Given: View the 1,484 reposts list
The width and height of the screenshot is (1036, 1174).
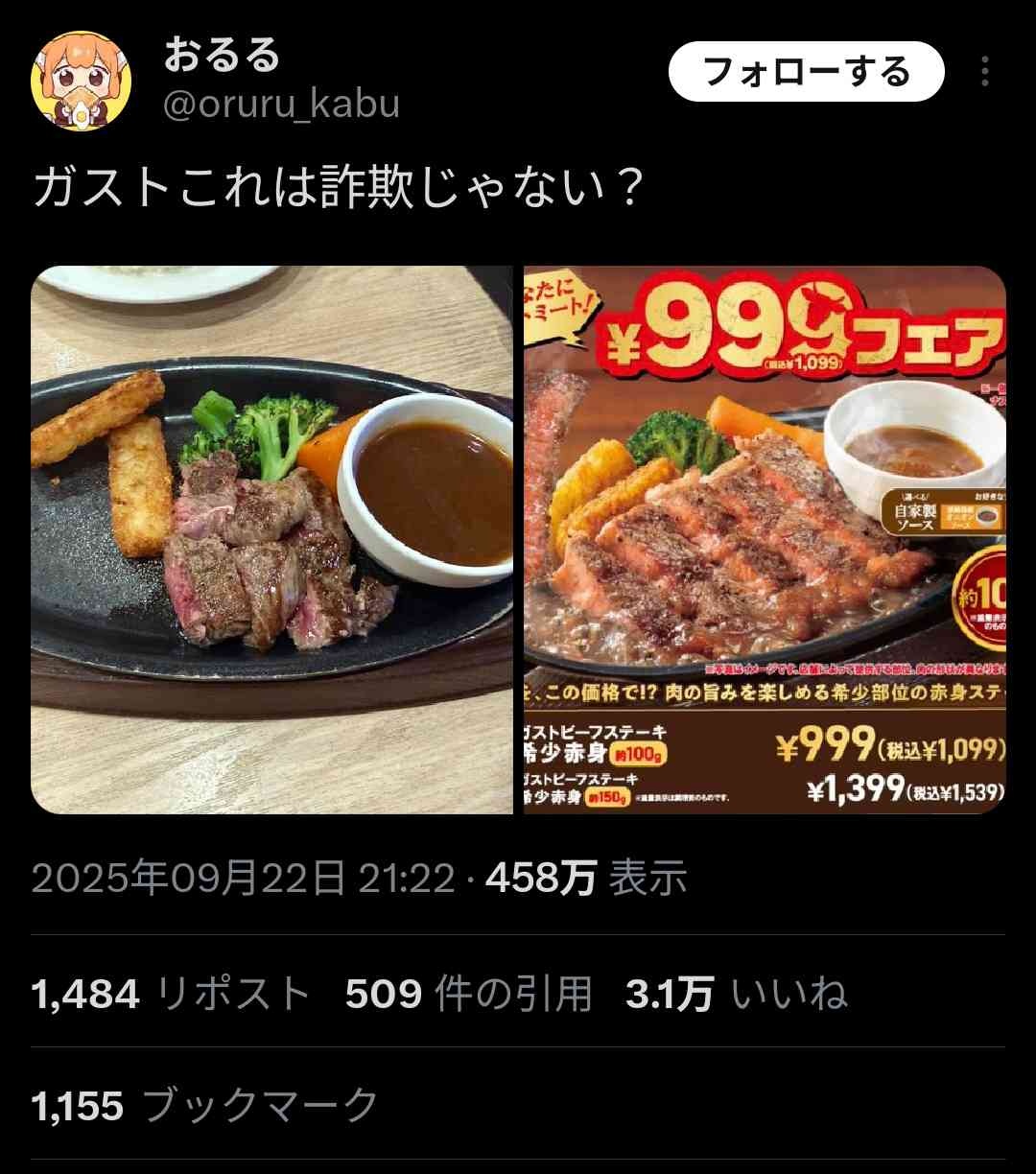Looking at the screenshot, I should click(x=171, y=995).
